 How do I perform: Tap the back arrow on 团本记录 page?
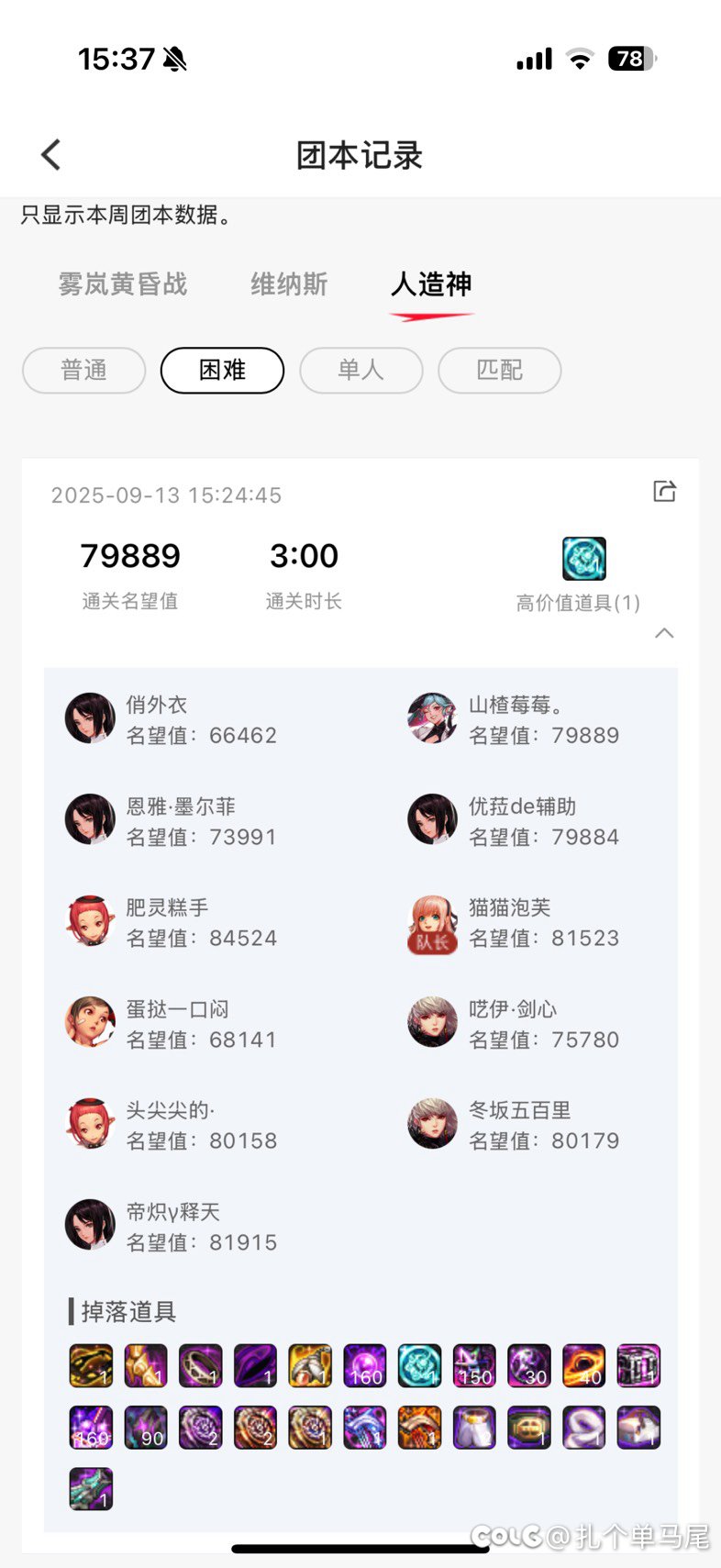(50, 154)
